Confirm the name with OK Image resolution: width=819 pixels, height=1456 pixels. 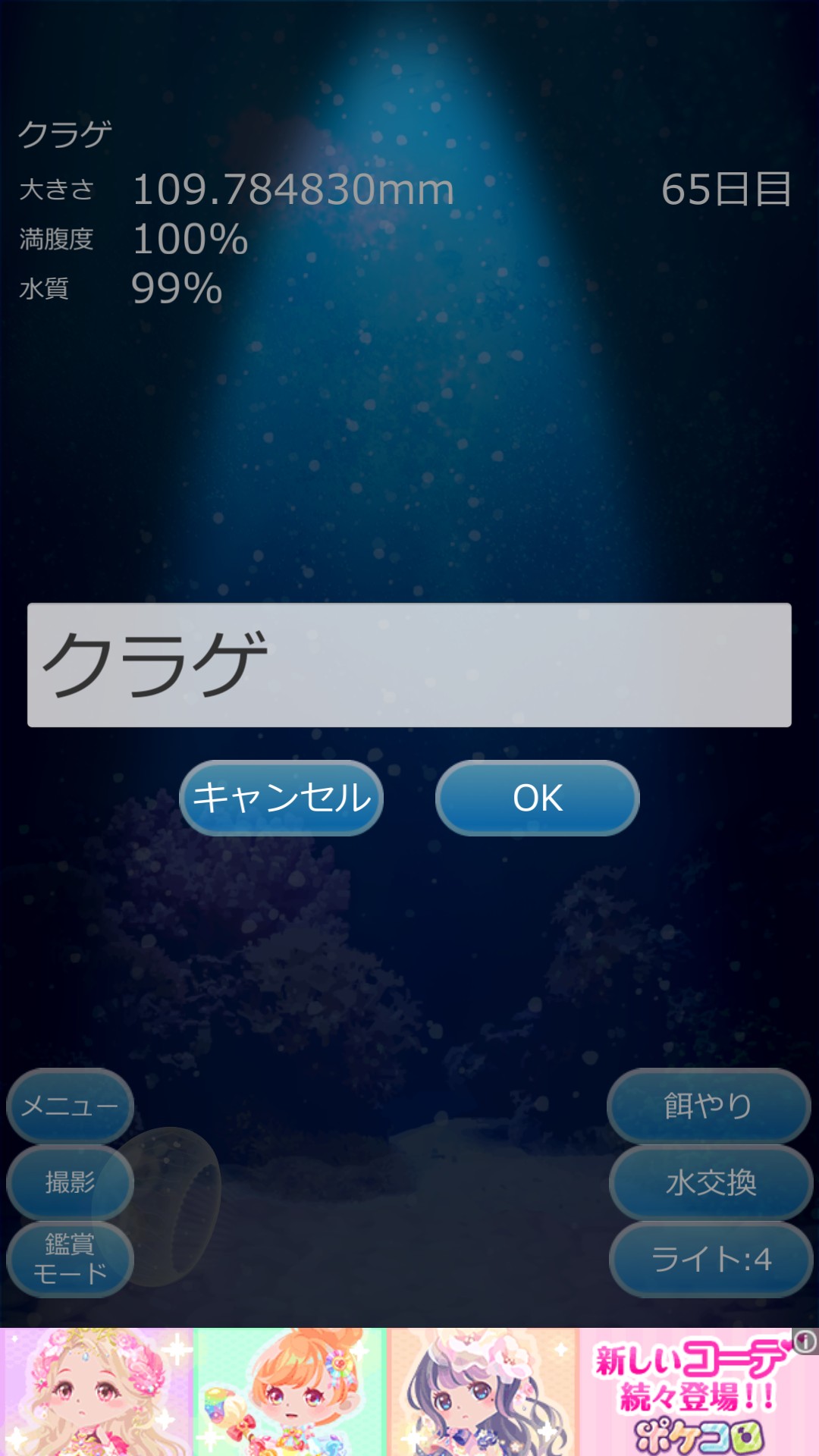(x=538, y=798)
